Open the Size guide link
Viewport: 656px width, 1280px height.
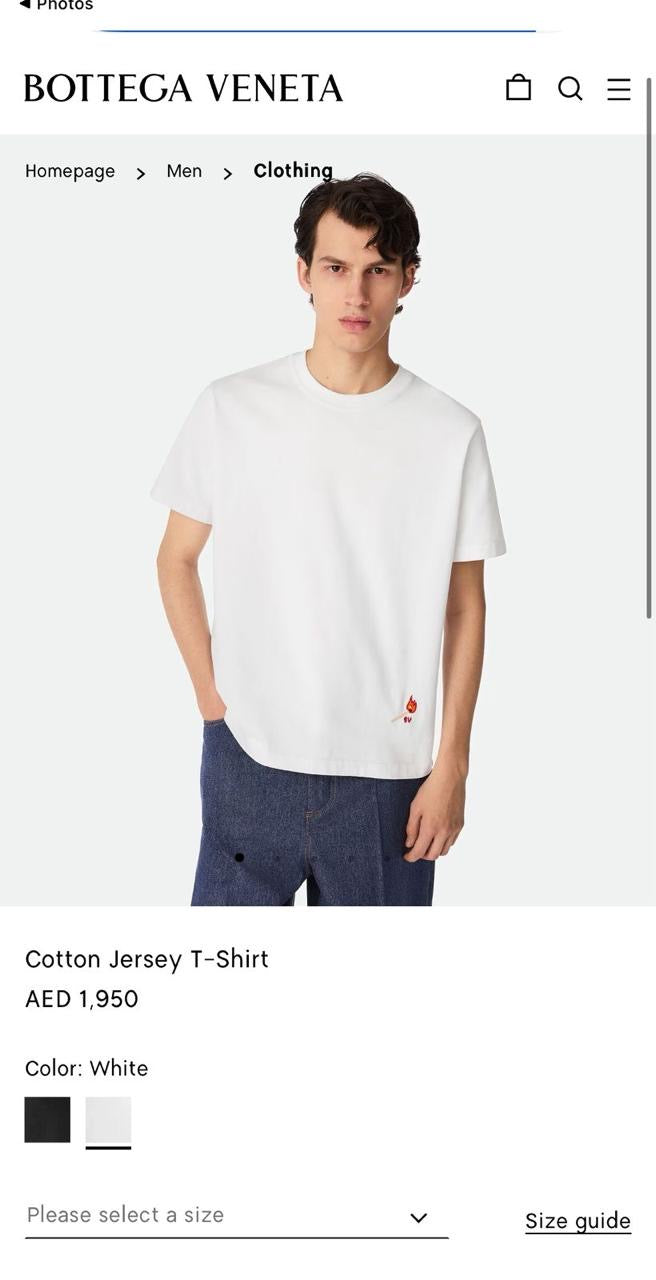click(578, 1220)
